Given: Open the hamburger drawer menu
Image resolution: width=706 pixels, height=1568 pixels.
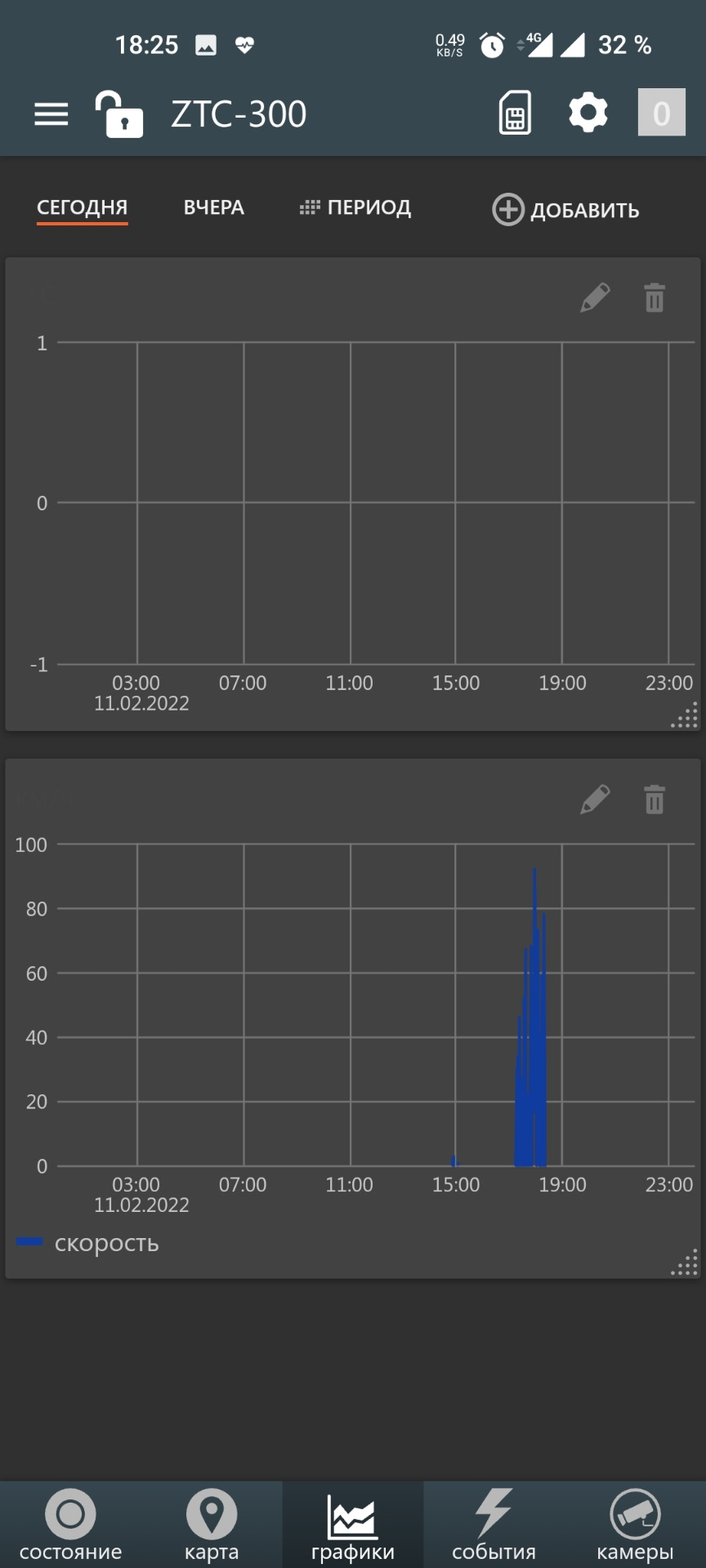Looking at the screenshot, I should pyautogui.click(x=51, y=114).
